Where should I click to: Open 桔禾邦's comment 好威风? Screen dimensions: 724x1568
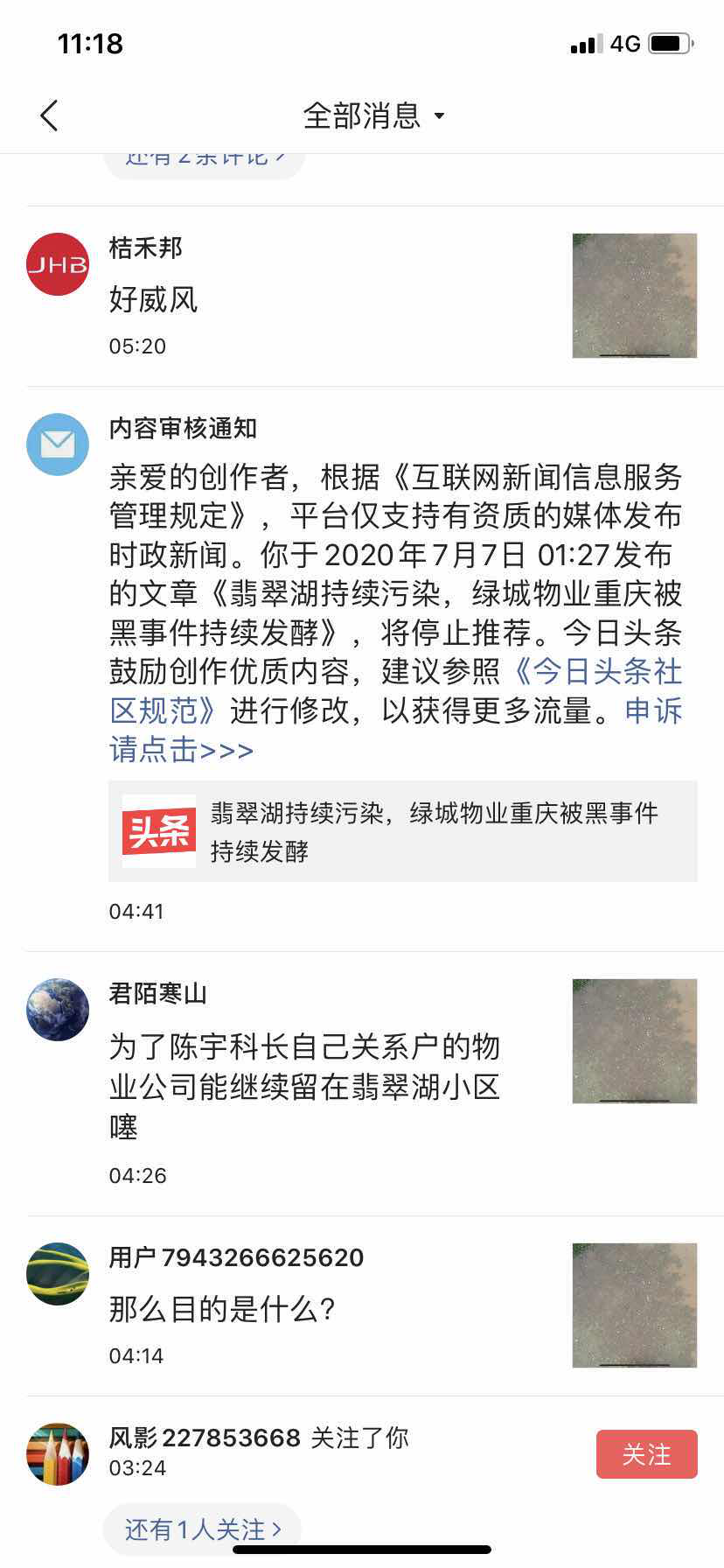(x=154, y=300)
